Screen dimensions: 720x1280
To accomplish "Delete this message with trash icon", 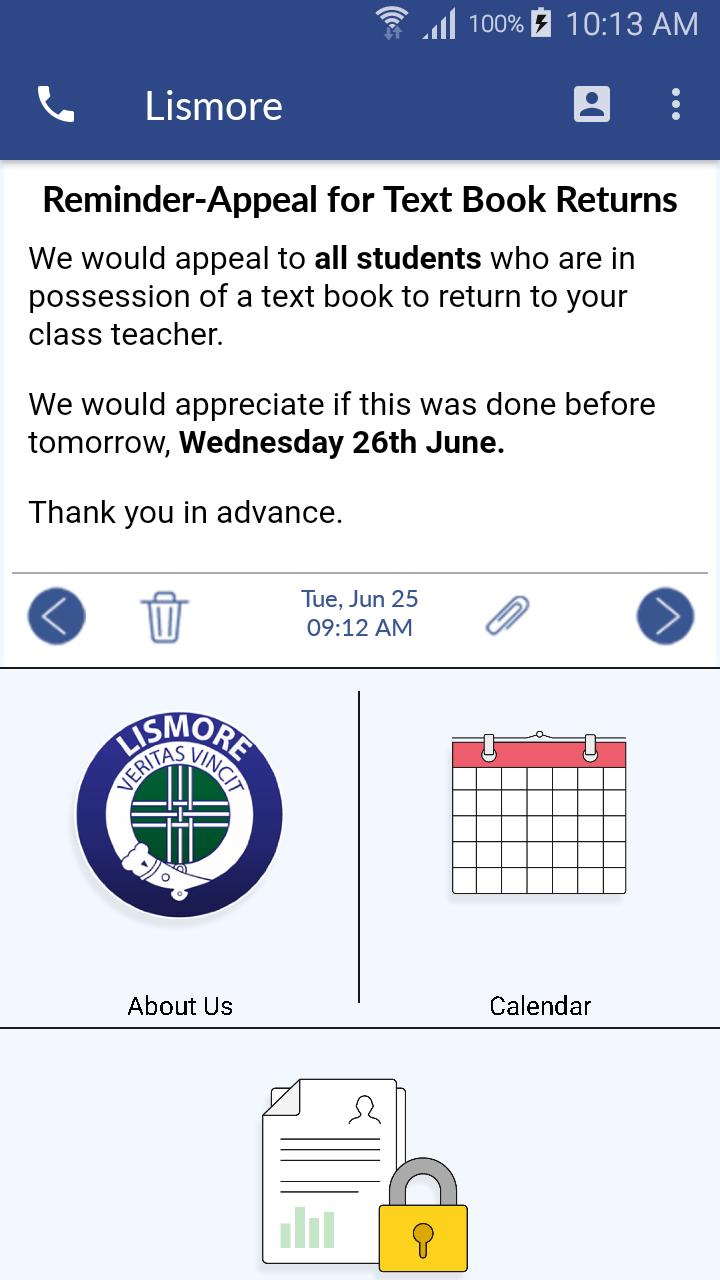I will click(164, 615).
